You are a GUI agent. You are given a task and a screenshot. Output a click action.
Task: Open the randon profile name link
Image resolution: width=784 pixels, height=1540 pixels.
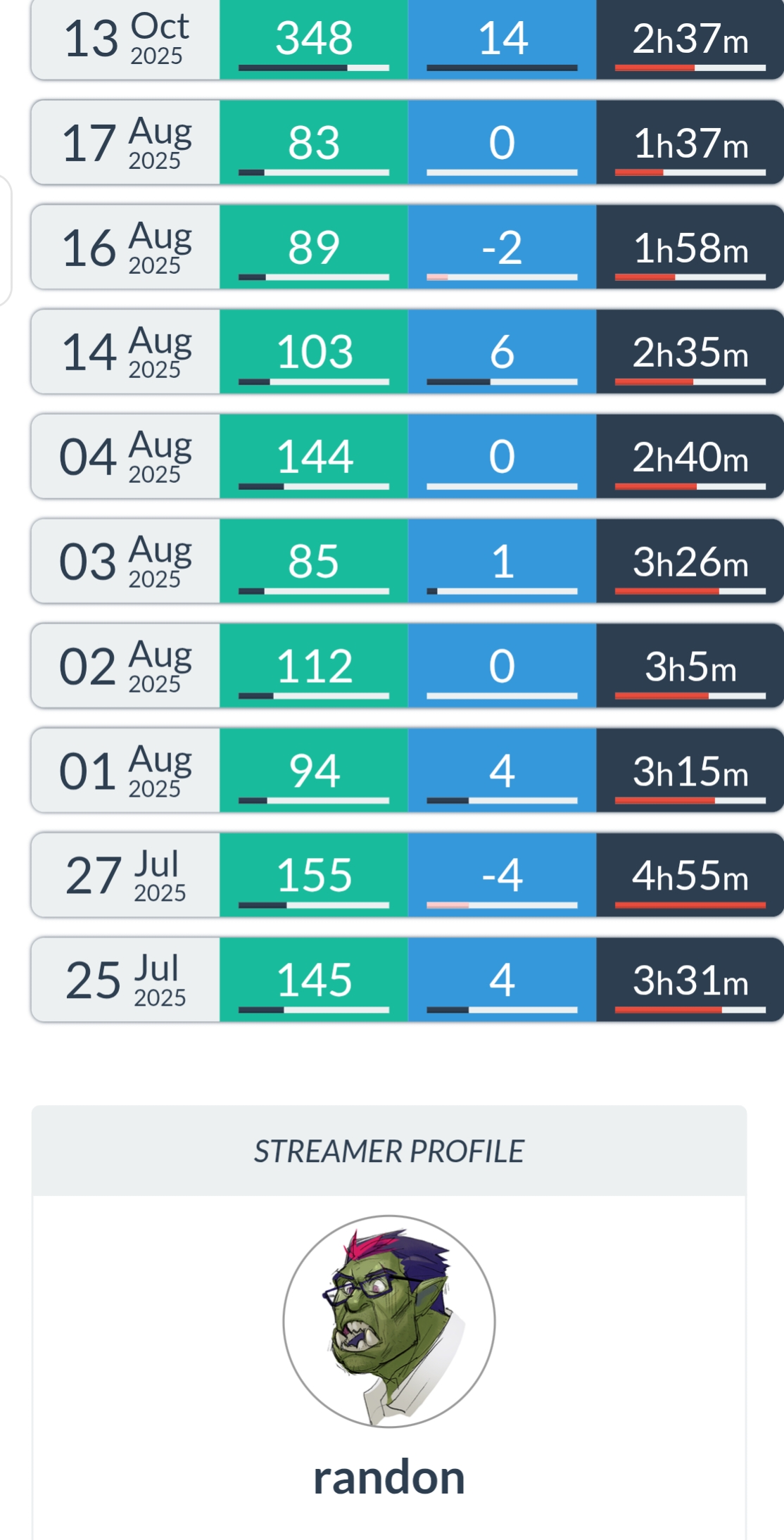point(389,1477)
